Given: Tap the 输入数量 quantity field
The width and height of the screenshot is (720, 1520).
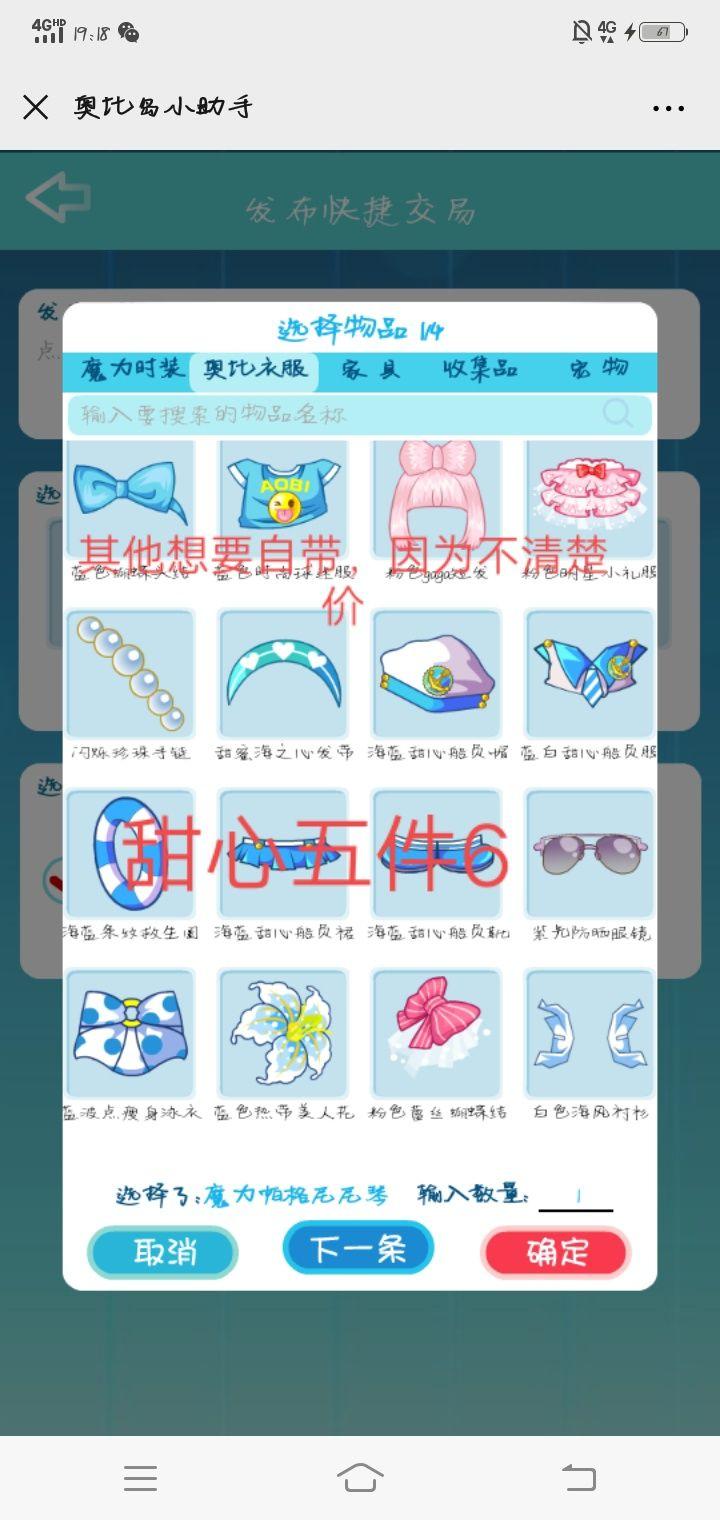Looking at the screenshot, I should [x=576, y=1196].
